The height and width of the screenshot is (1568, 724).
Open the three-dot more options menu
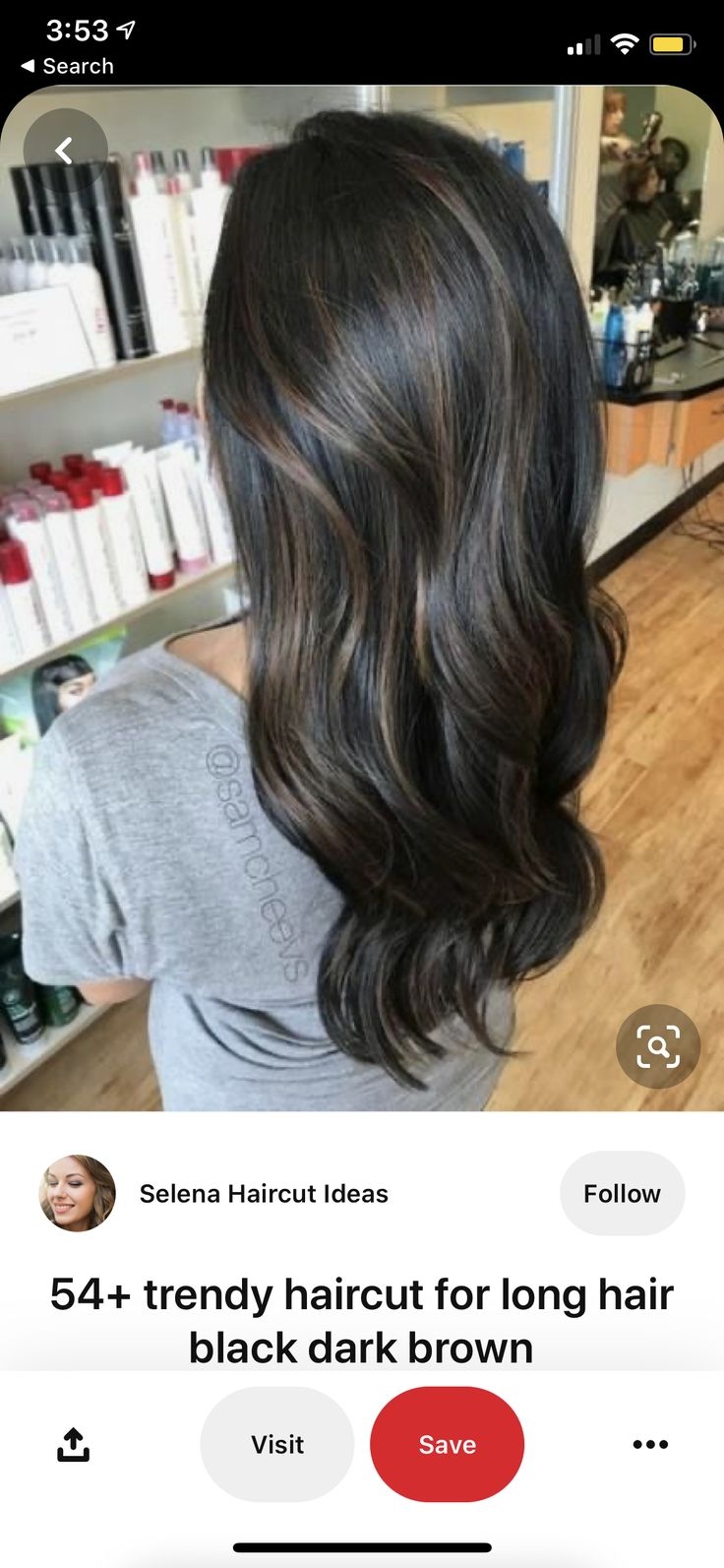click(650, 1444)
